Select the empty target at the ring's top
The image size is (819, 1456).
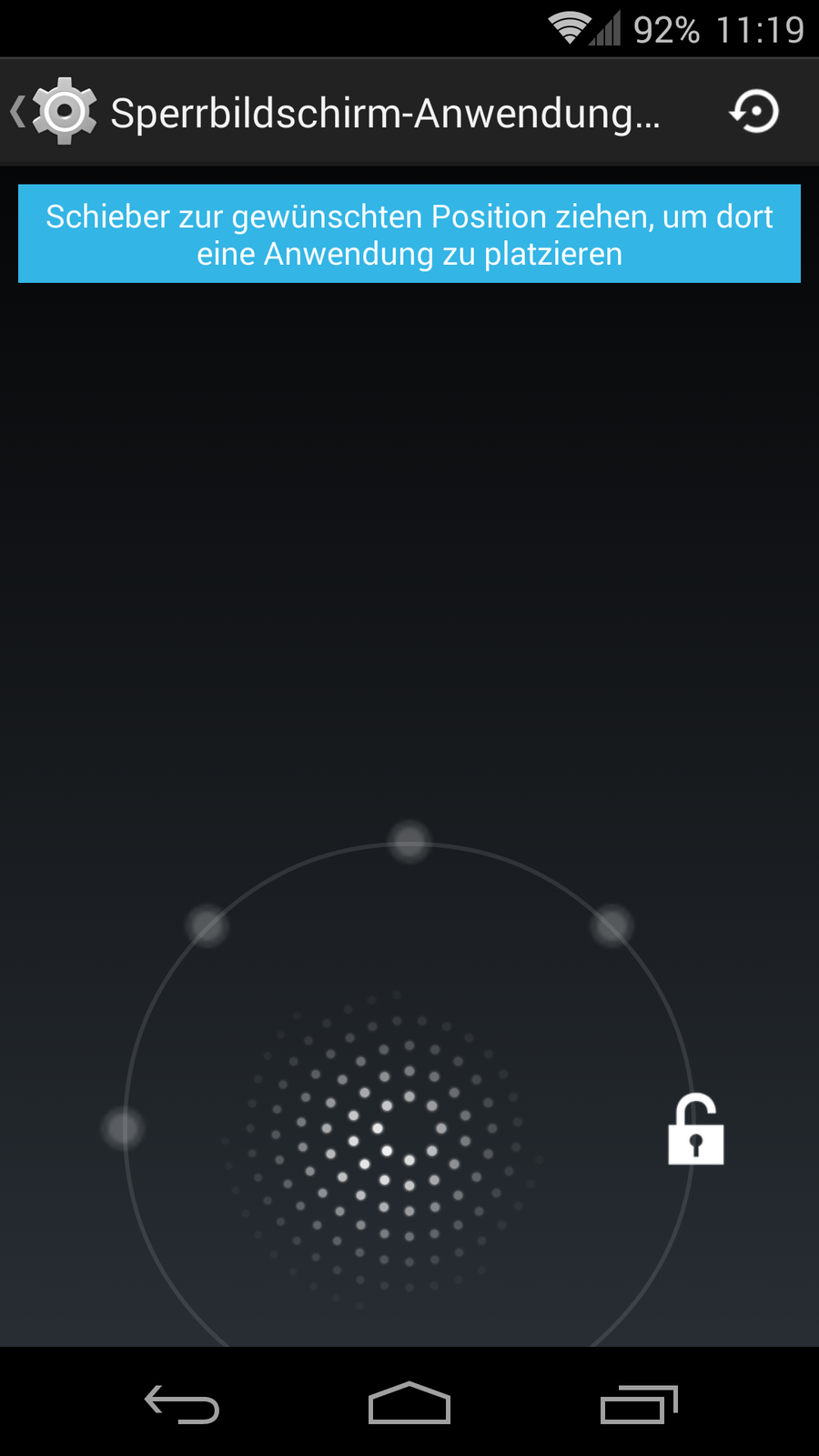coord(409,841)
